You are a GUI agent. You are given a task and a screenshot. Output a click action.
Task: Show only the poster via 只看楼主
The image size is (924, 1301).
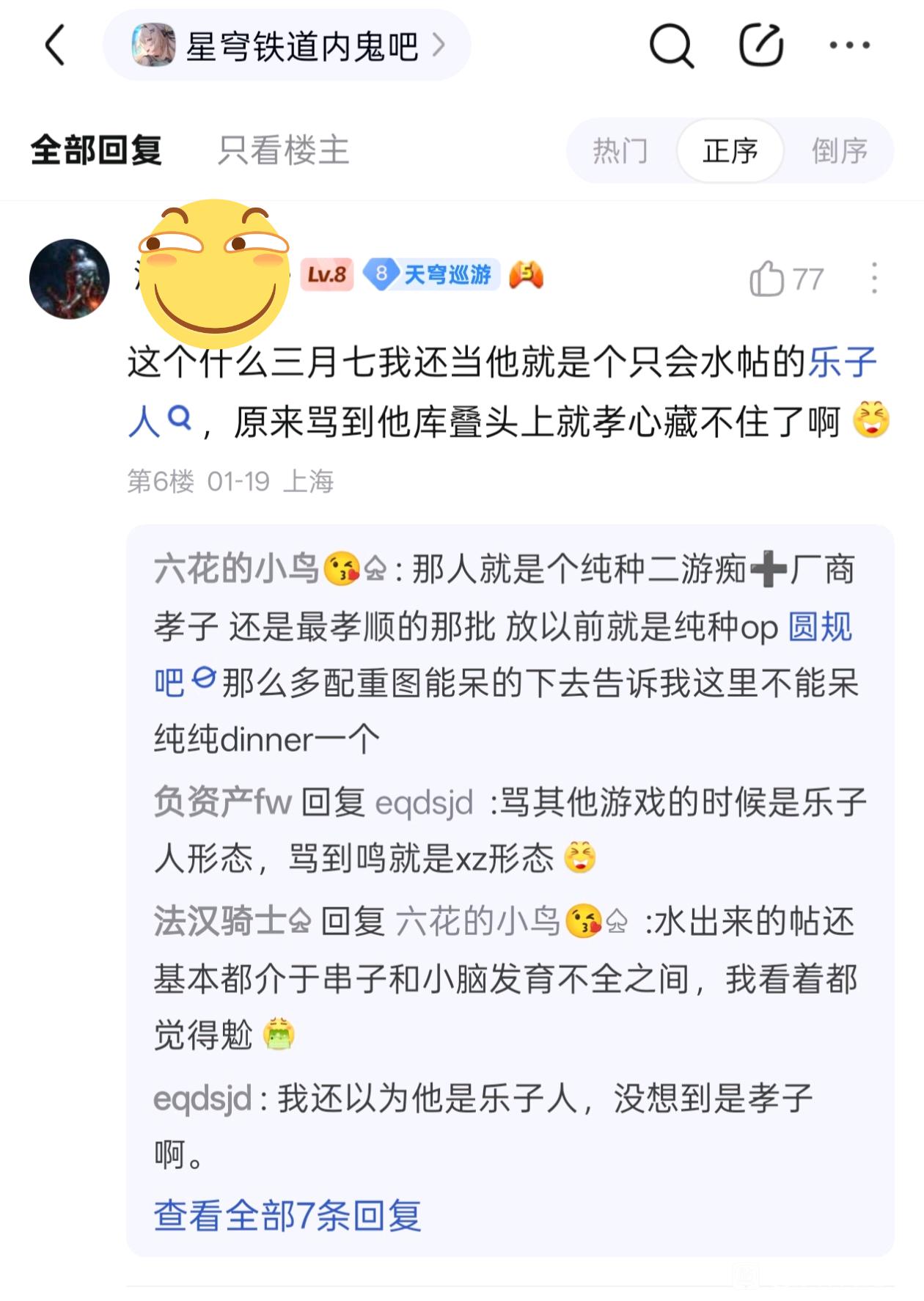[x=283, y=151]
